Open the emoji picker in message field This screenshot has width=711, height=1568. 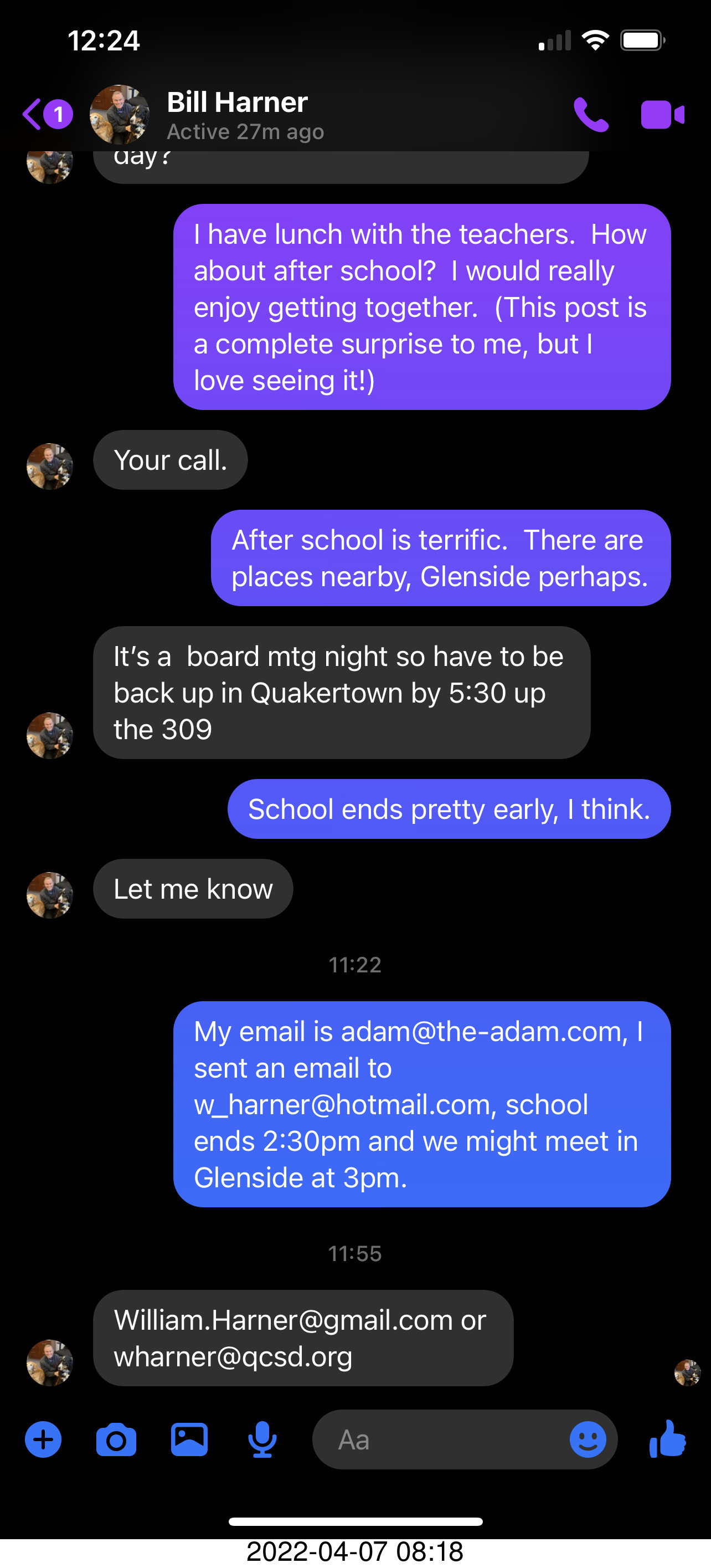[x=588, y=1439]
